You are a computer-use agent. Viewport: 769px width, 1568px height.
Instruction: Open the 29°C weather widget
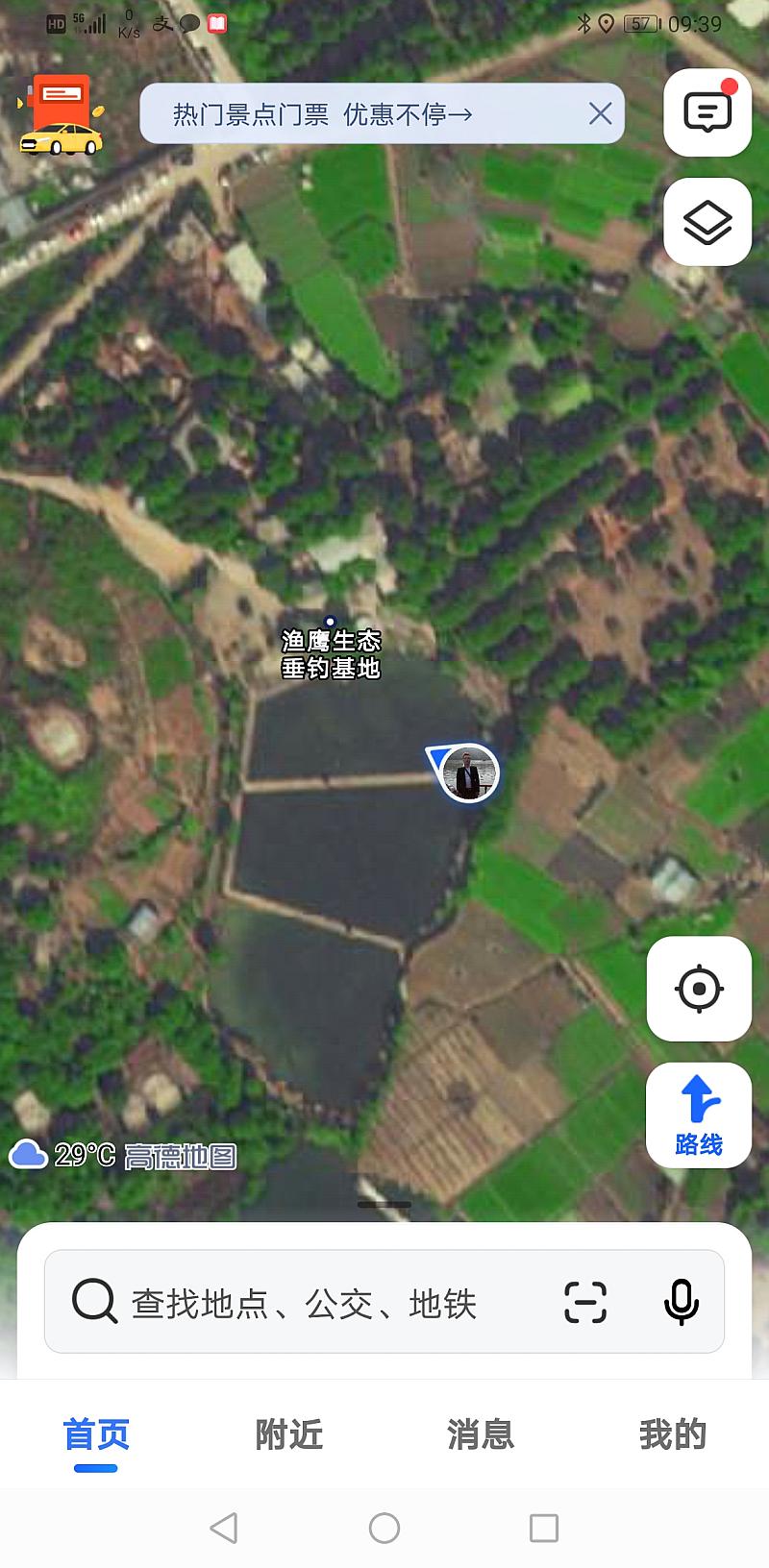63,1154
